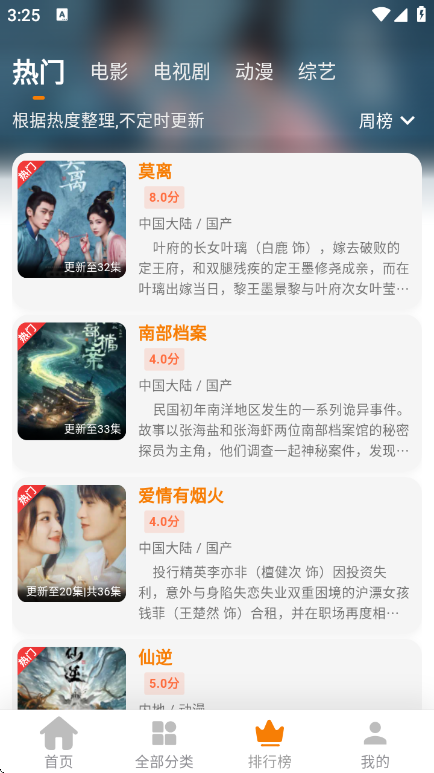434x773 pixels.
Task: Open the 莫离 drama card
Action: [217, 231]
